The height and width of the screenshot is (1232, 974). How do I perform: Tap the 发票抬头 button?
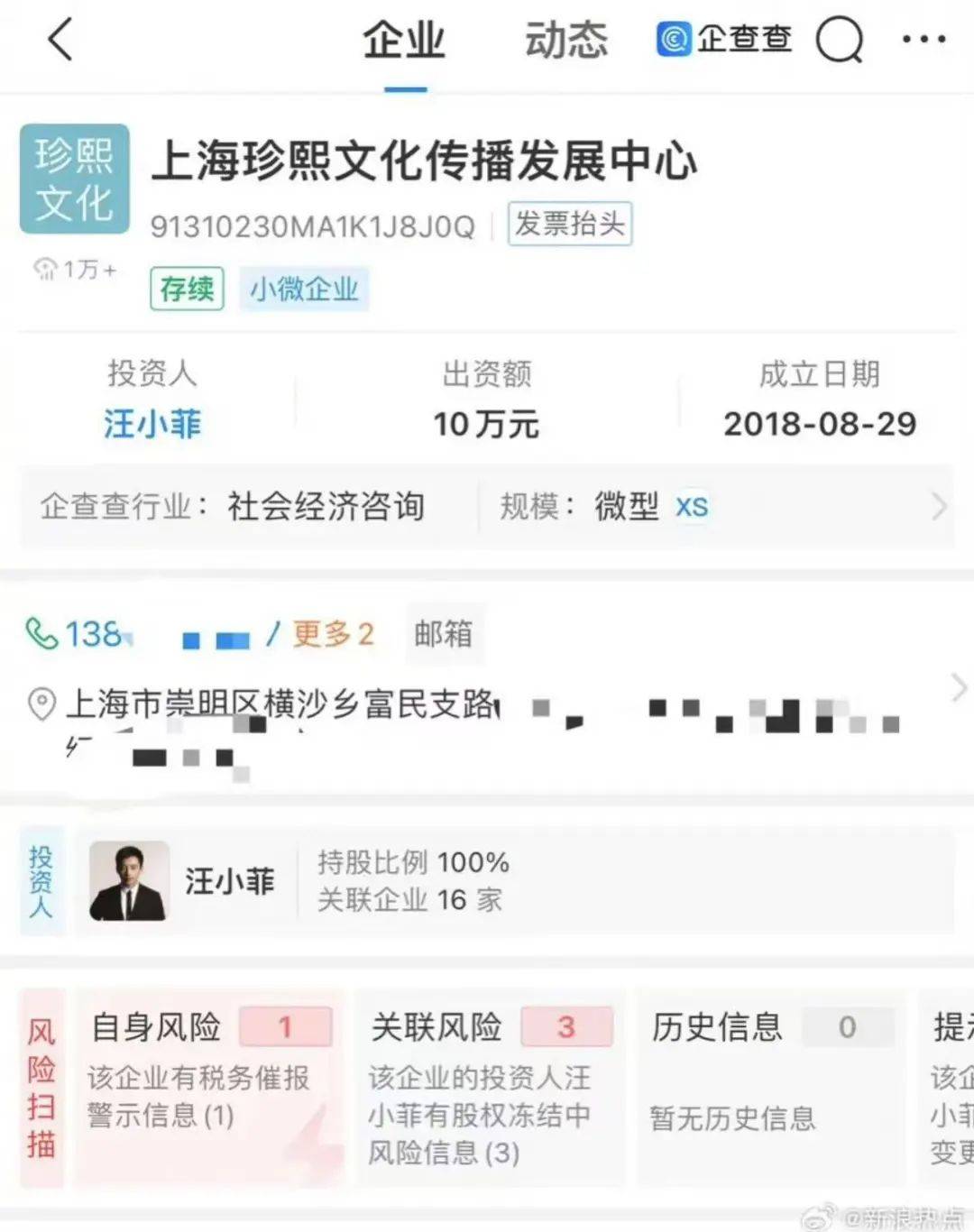click(x=569, y=224)
